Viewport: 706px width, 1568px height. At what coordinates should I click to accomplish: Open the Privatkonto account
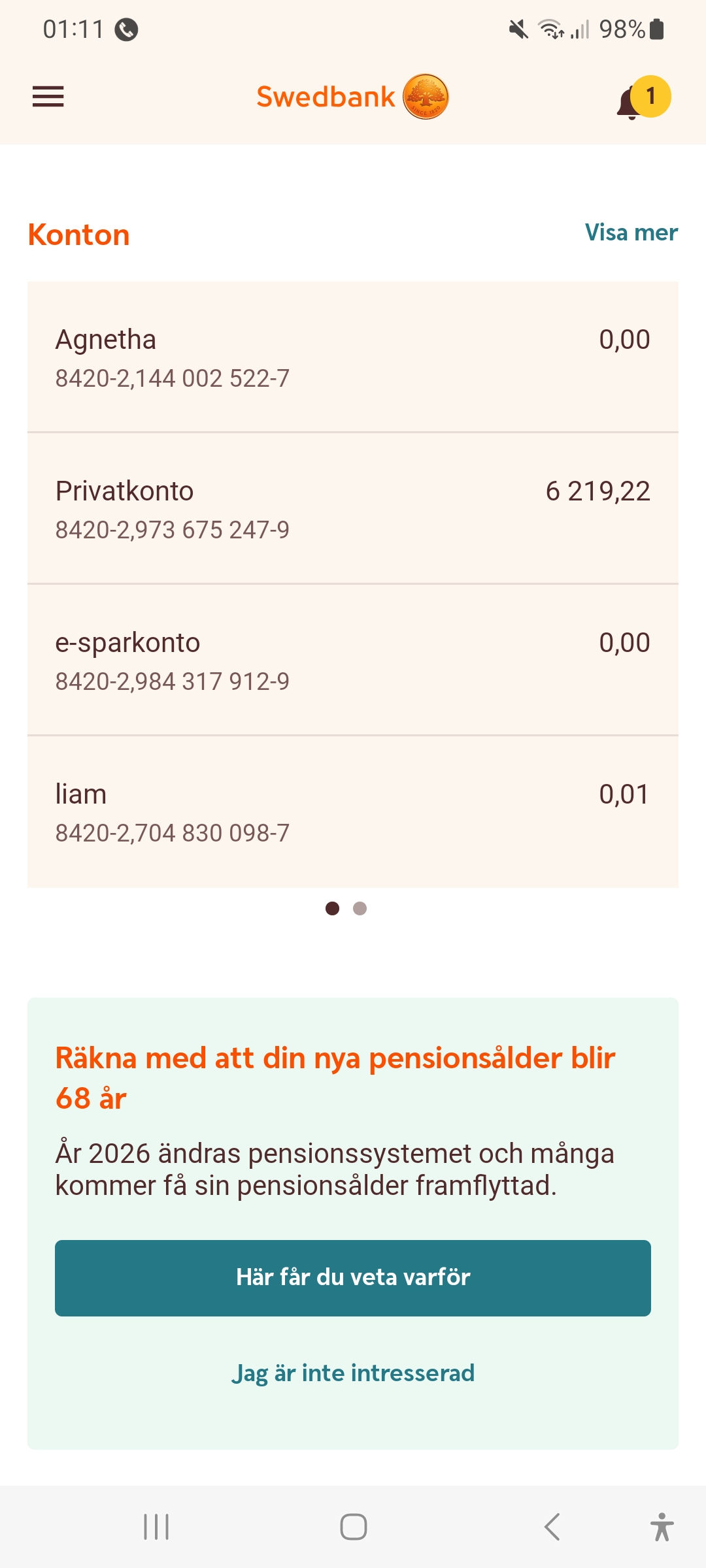(353, 508)
